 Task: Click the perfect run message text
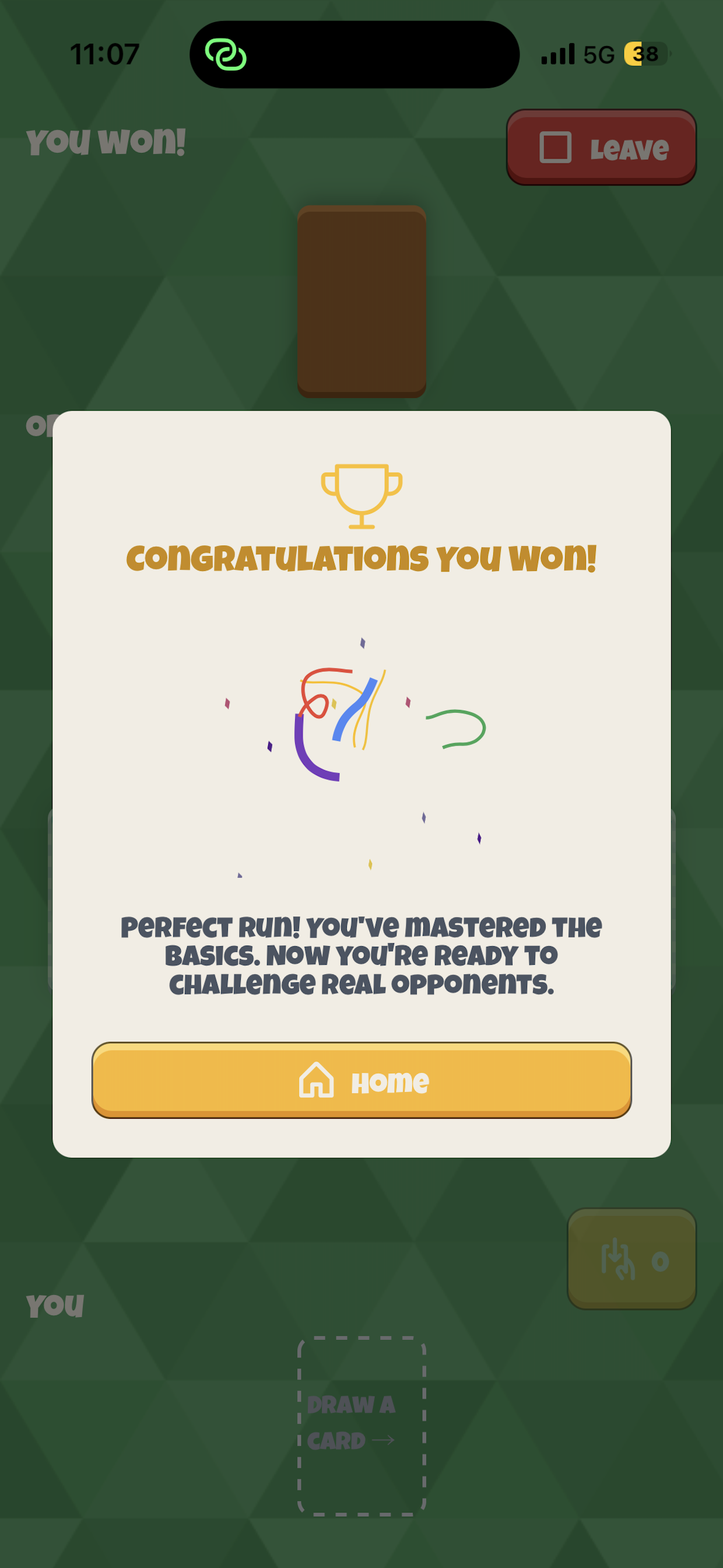coord(361,954)
